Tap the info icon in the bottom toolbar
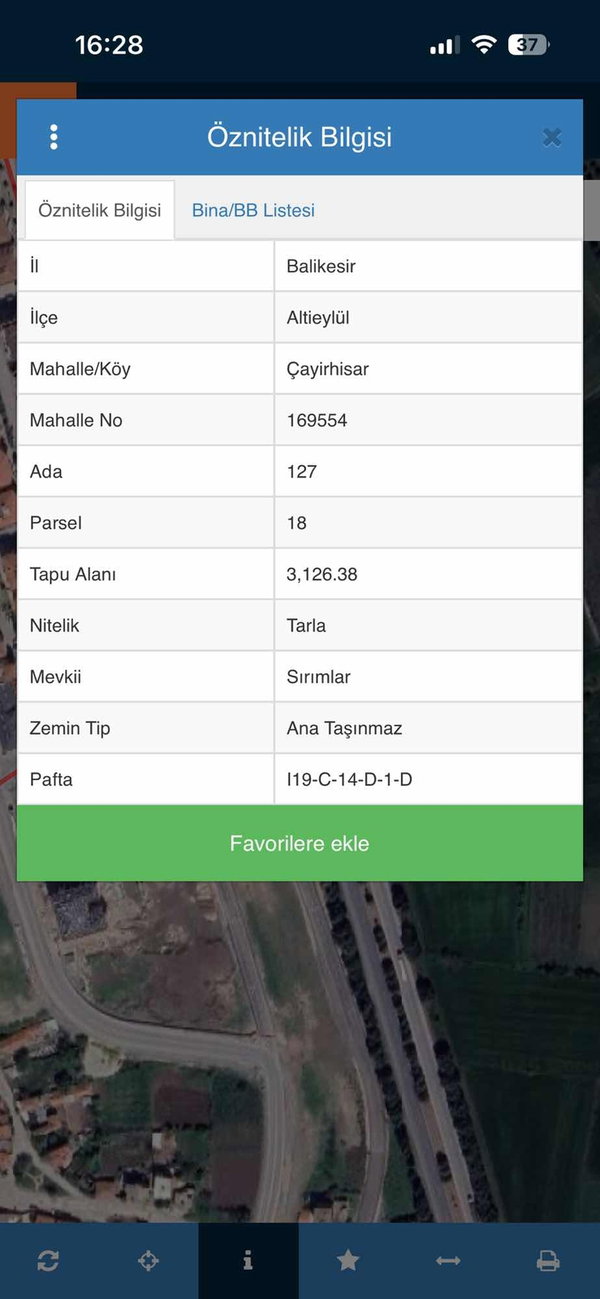The height and width of the screenshot is (1299, 600). (248, 1261)
